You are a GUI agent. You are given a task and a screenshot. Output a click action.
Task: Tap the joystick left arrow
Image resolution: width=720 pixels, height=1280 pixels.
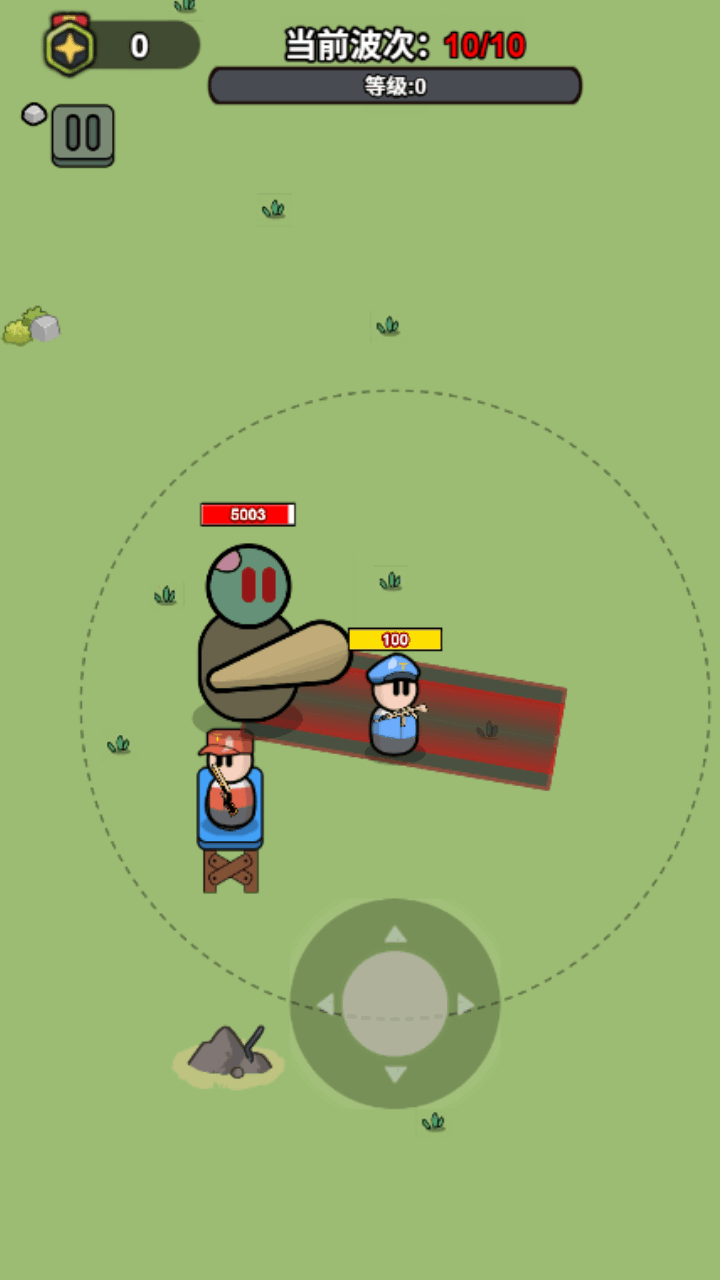(326, 1004)
